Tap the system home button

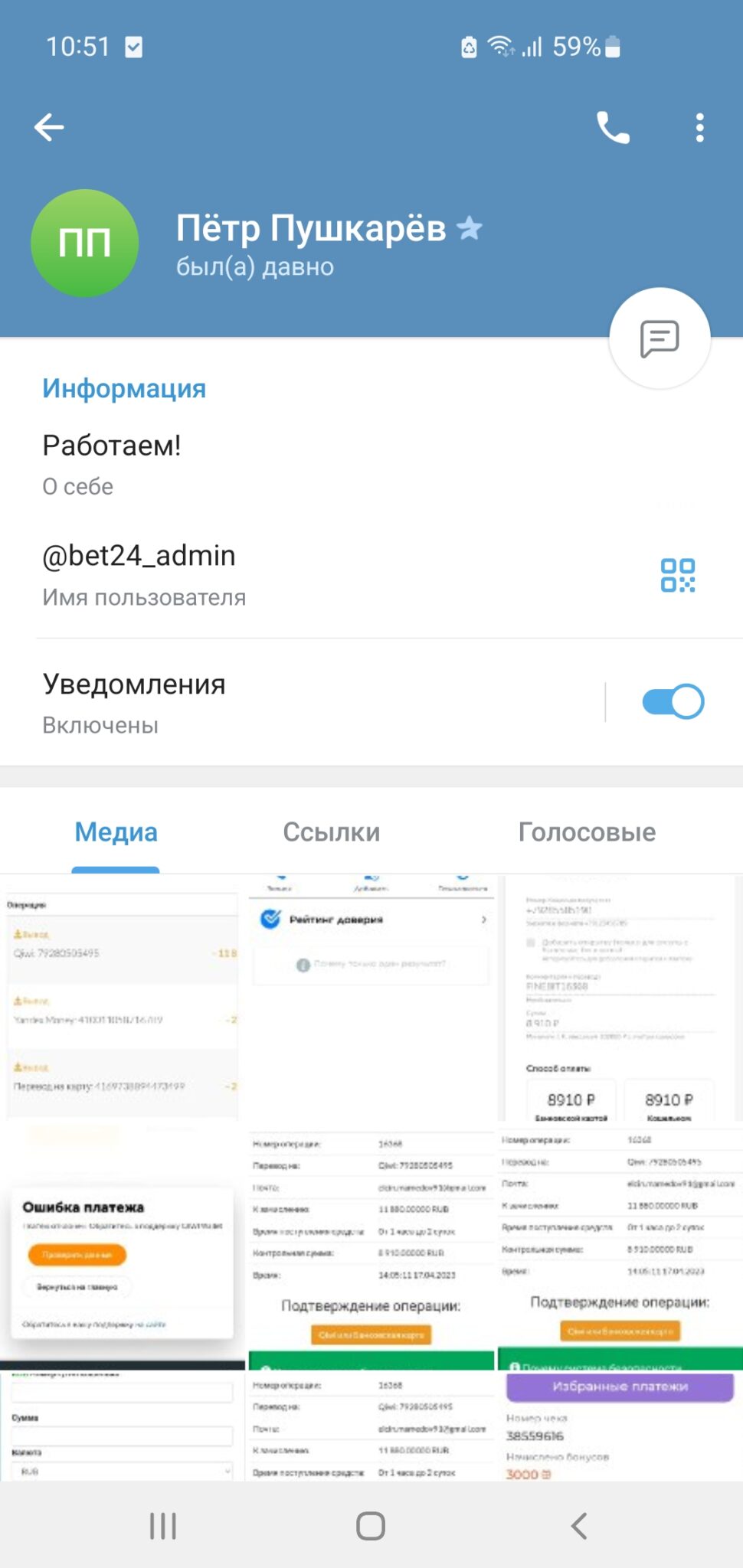(371, 1526)
